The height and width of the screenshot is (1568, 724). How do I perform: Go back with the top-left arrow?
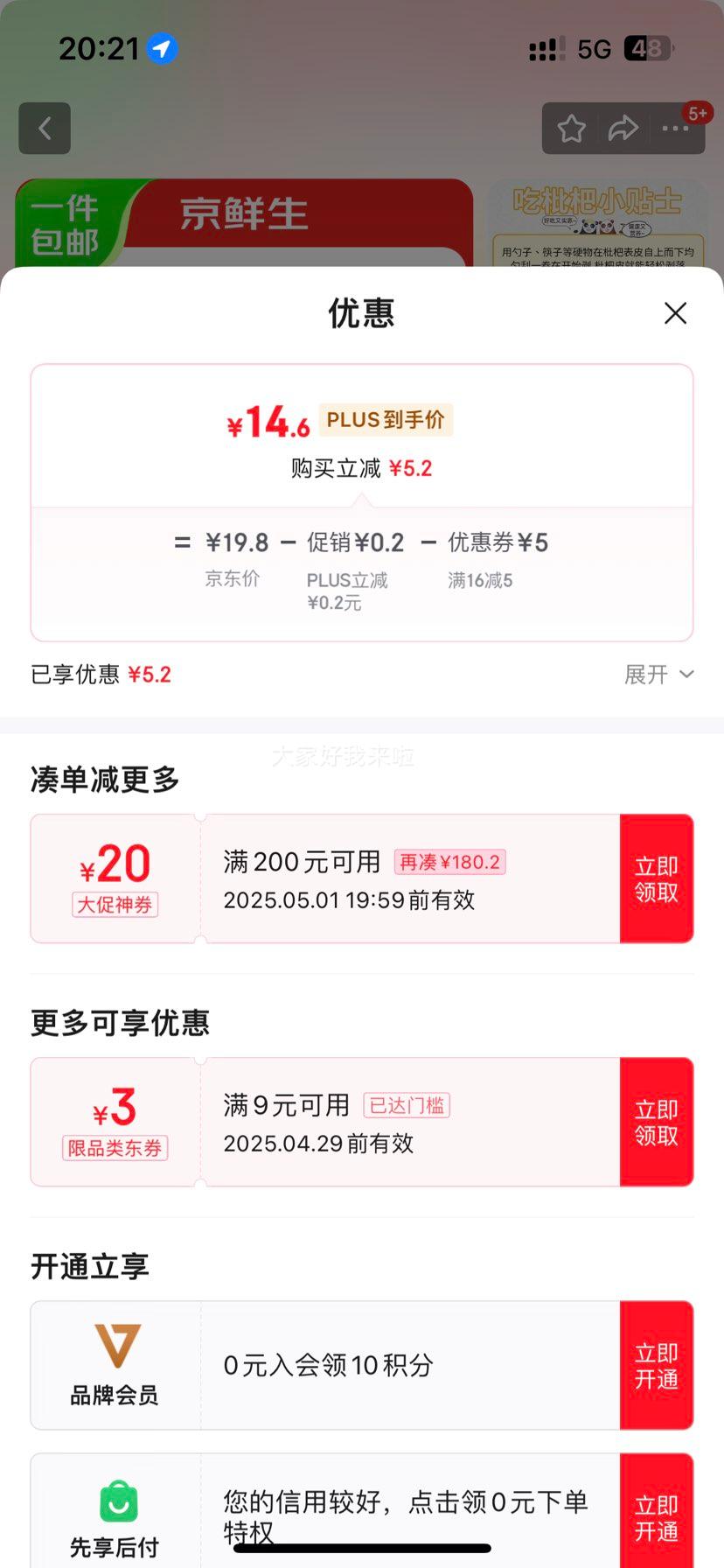[x=45, y=129]
